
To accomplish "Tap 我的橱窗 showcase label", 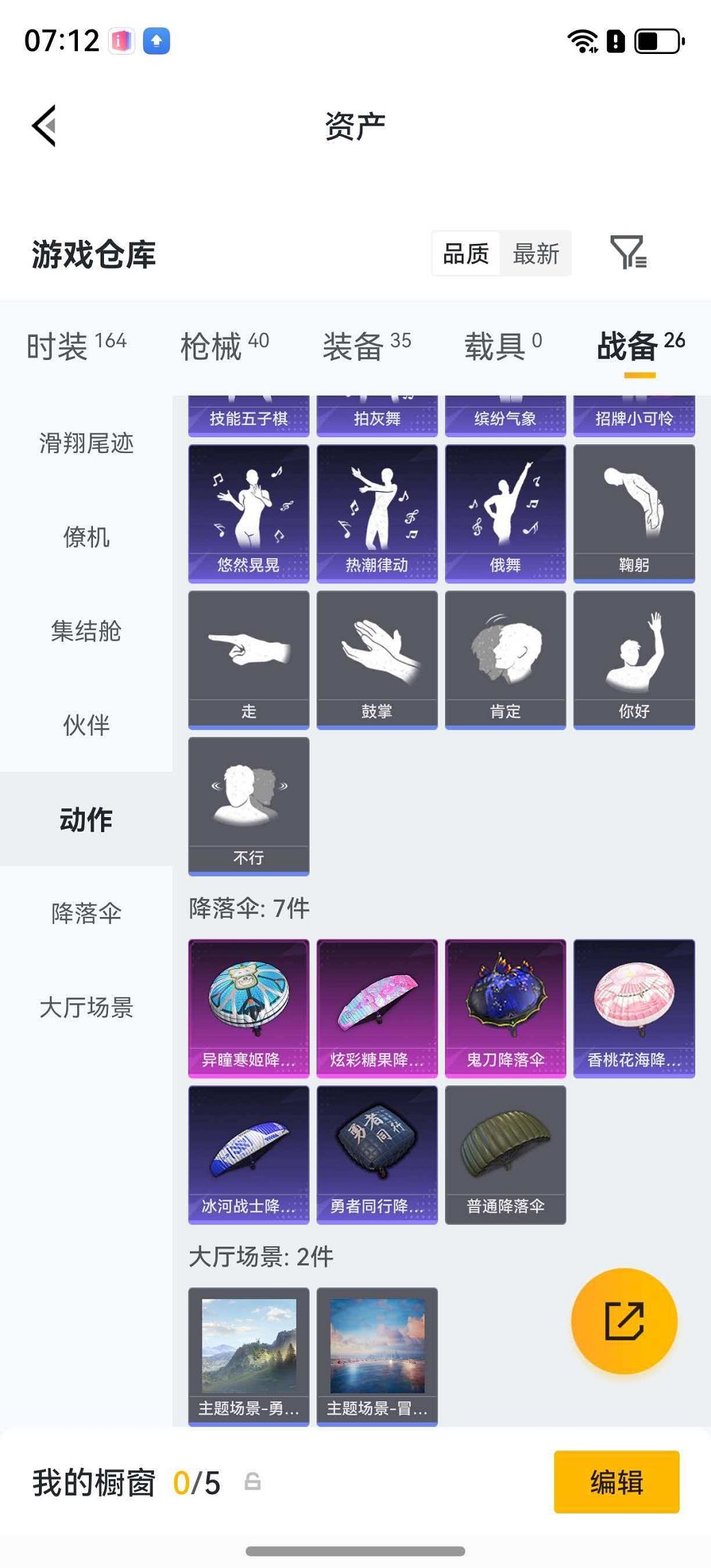I will pos(94,1481).
